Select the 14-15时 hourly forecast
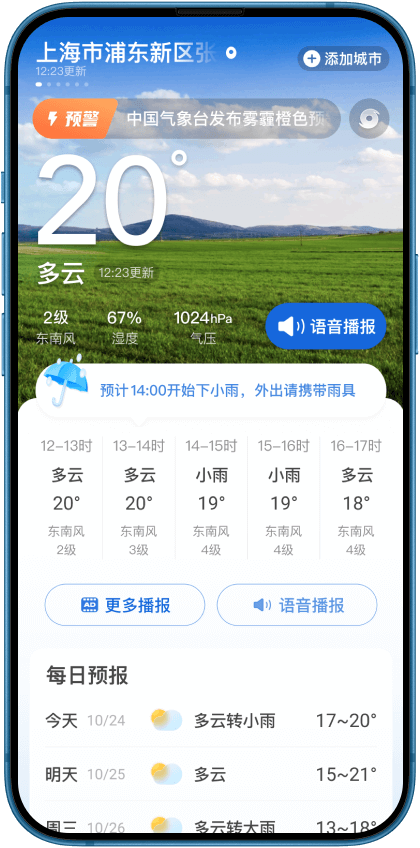This screenshot has width=420, height=848. [211, 498]
